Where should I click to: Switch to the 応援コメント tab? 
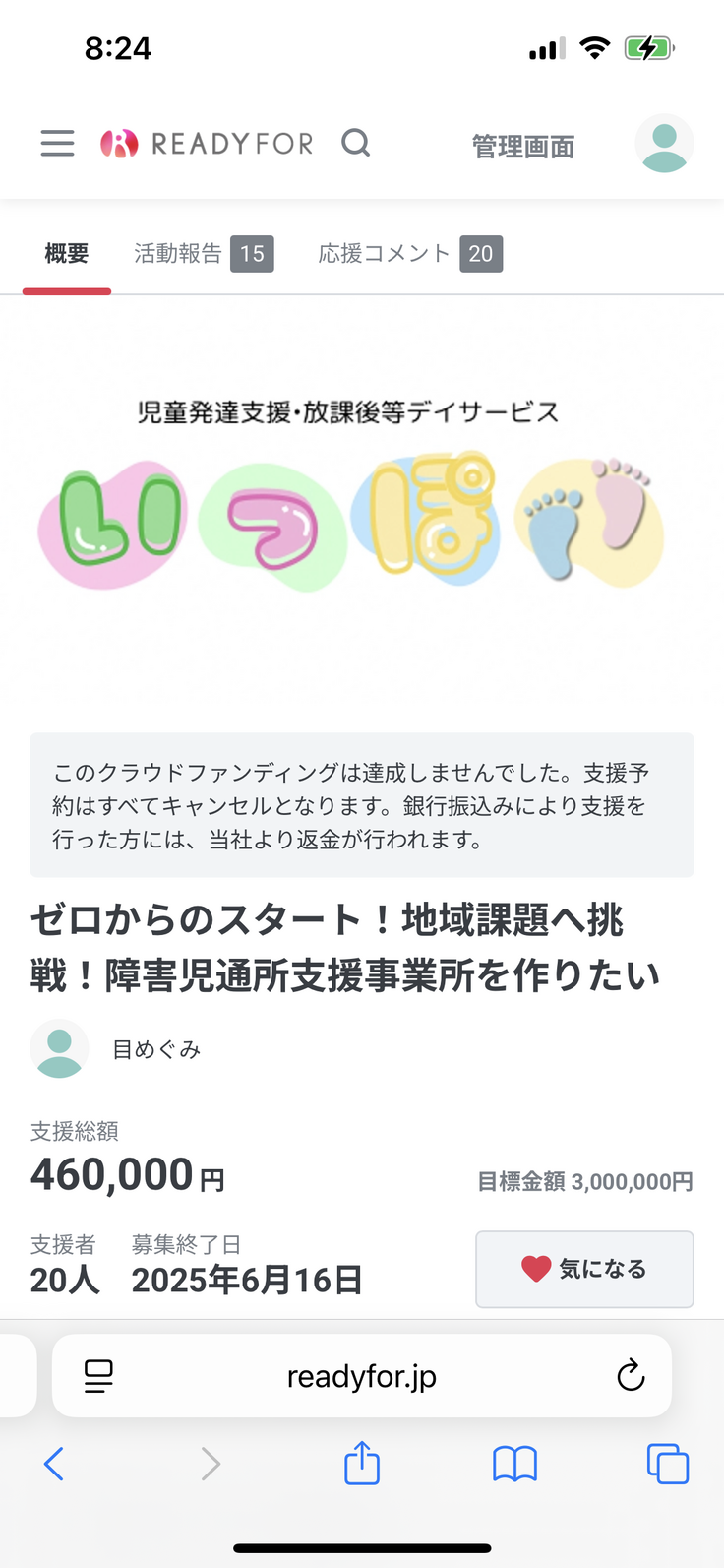pyautogui.click(x=409, y=254)
